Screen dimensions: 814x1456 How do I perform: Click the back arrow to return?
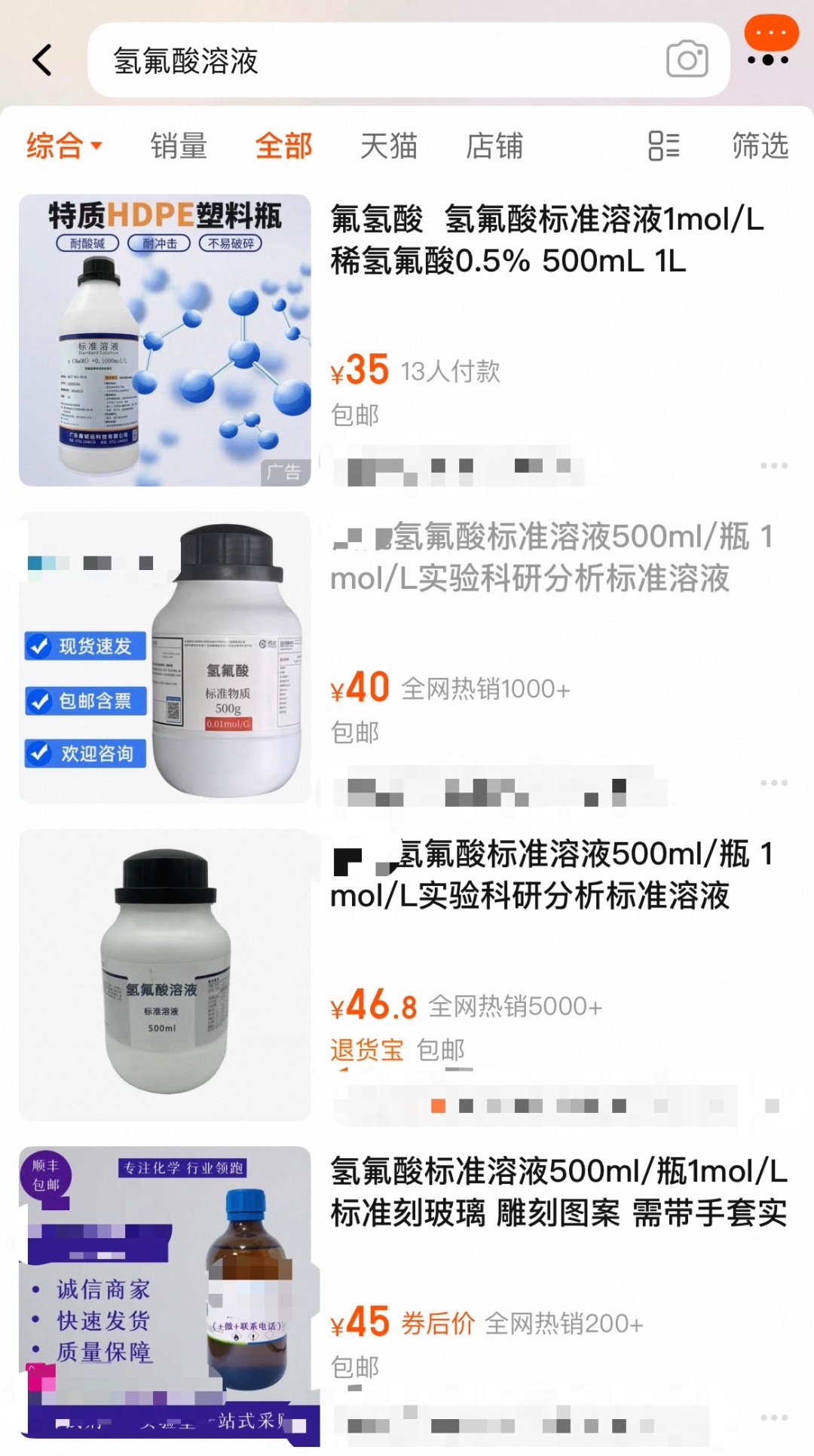click(x=41, y=59)
